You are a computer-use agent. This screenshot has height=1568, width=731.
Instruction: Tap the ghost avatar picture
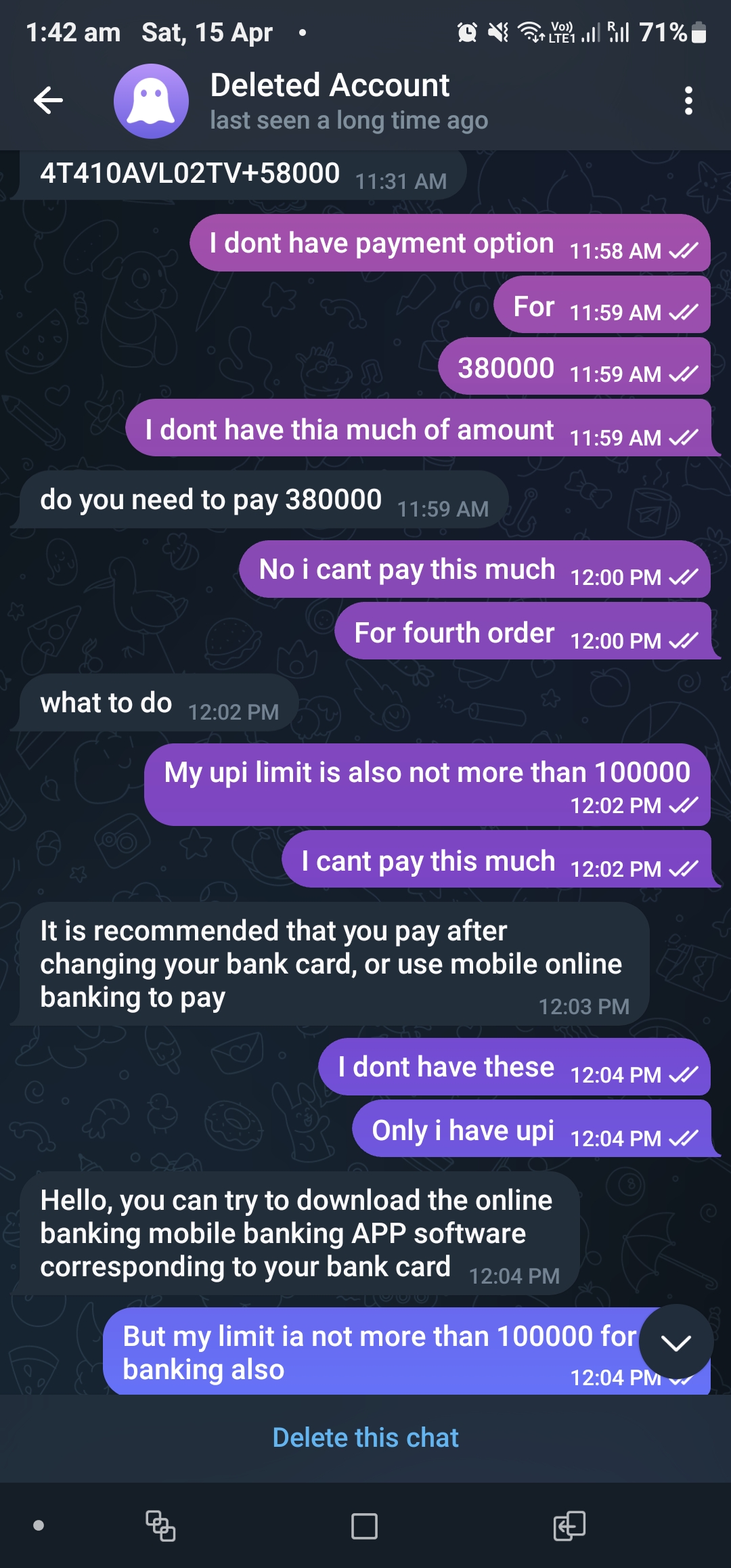[151, 102]
